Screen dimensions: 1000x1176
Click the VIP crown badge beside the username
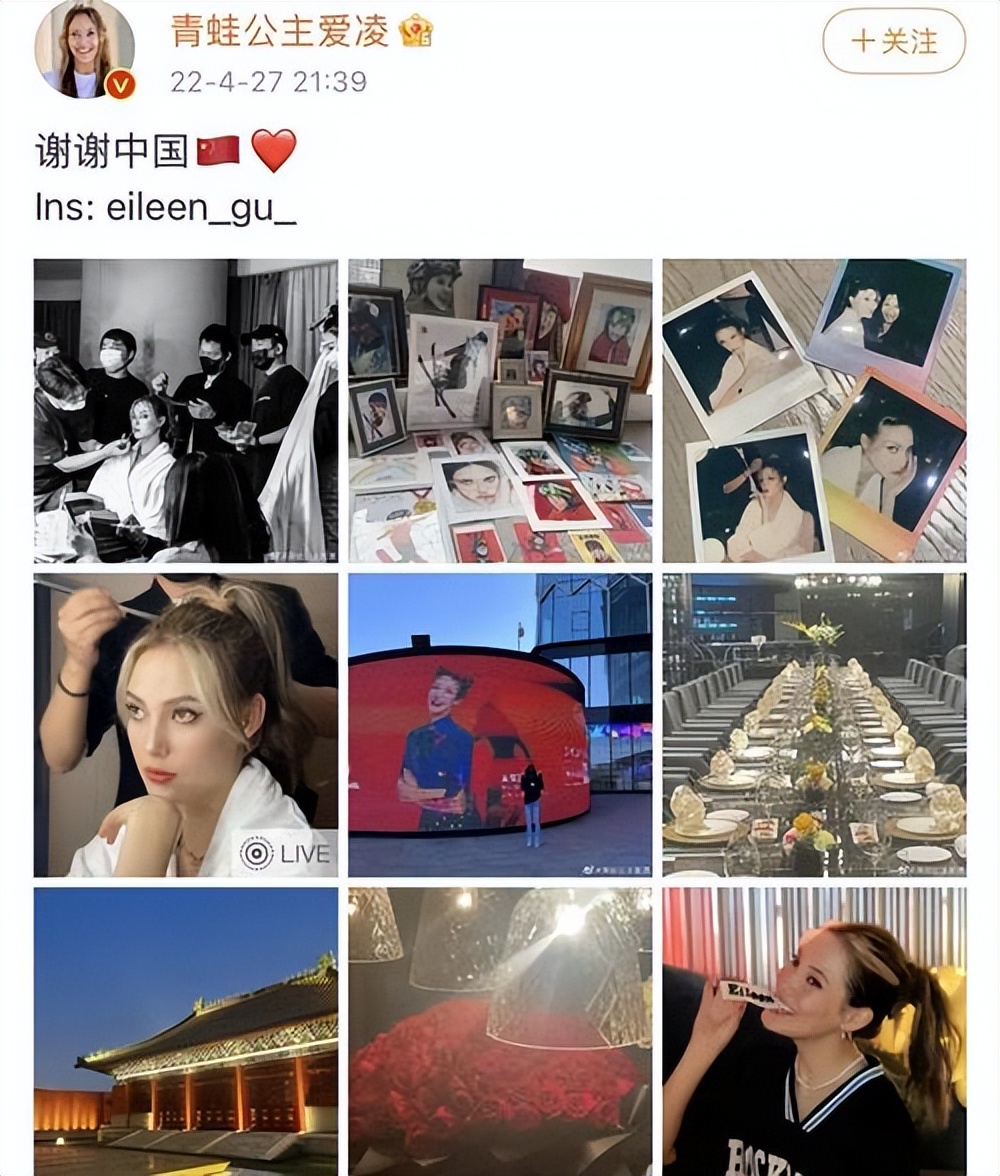tap(415, 30)
